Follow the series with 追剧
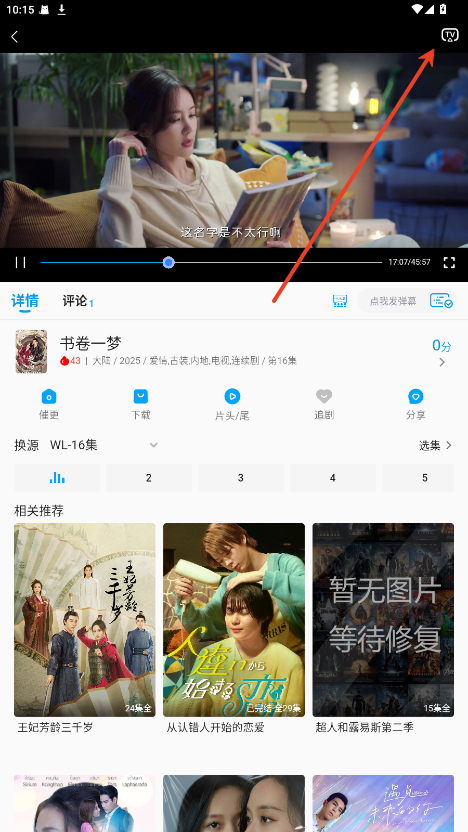The height and width of the screenshot is (832, 468). coord(324,404)
